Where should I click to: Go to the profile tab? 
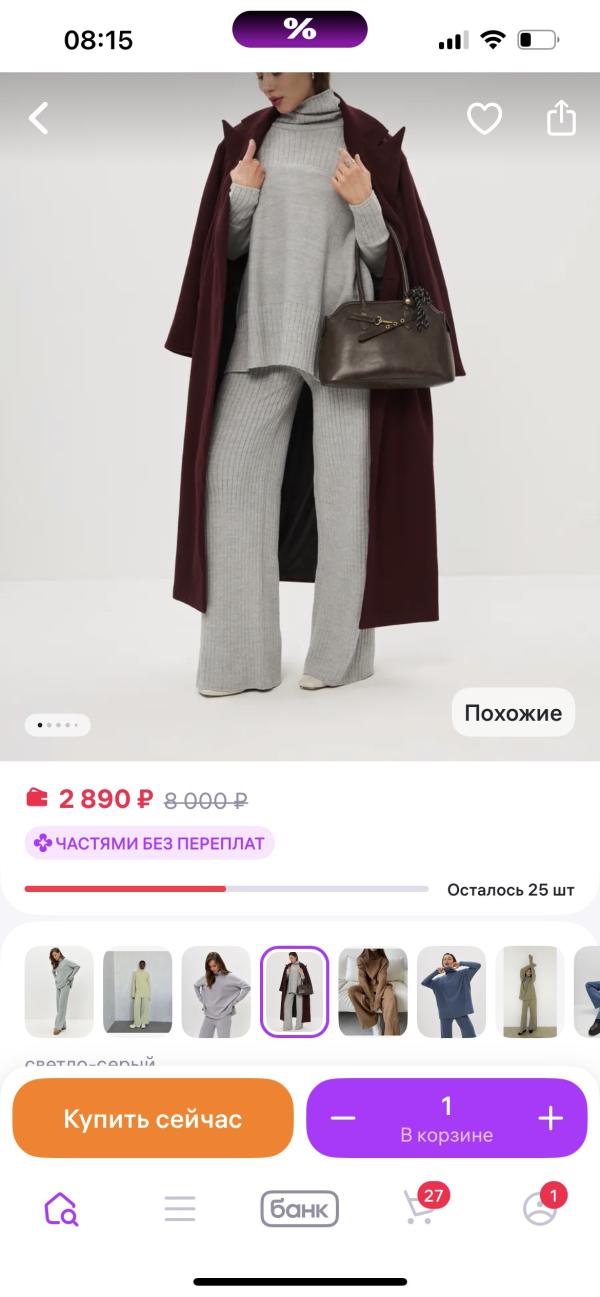pyautogui.click(x=540, y=1209)
